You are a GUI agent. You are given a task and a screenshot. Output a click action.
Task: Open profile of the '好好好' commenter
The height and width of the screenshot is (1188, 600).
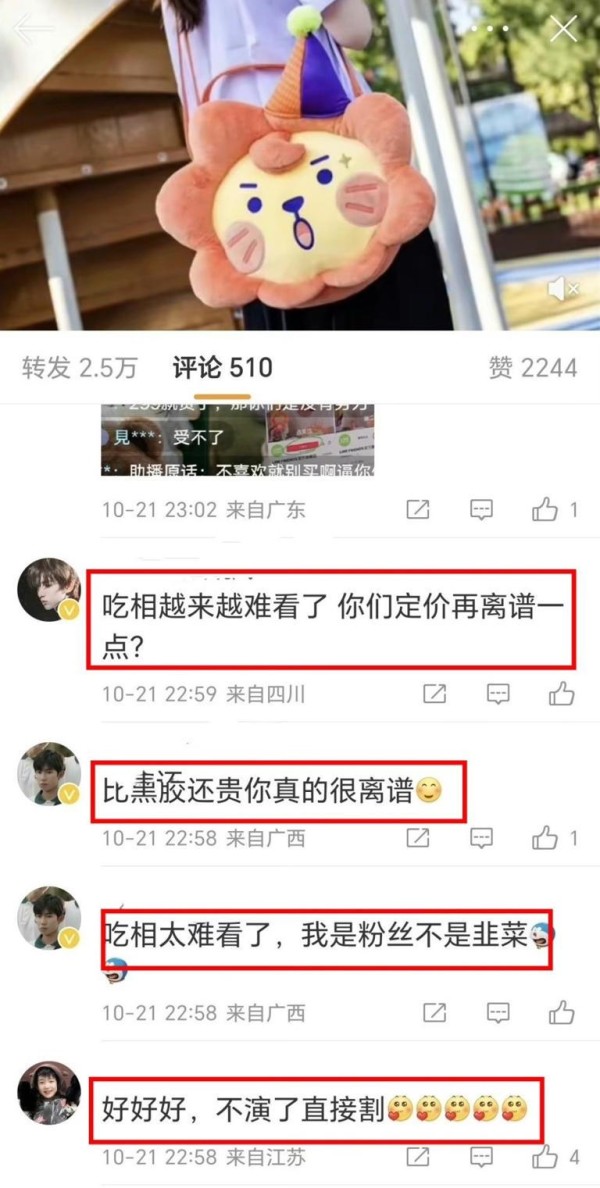pos(49,1093)
